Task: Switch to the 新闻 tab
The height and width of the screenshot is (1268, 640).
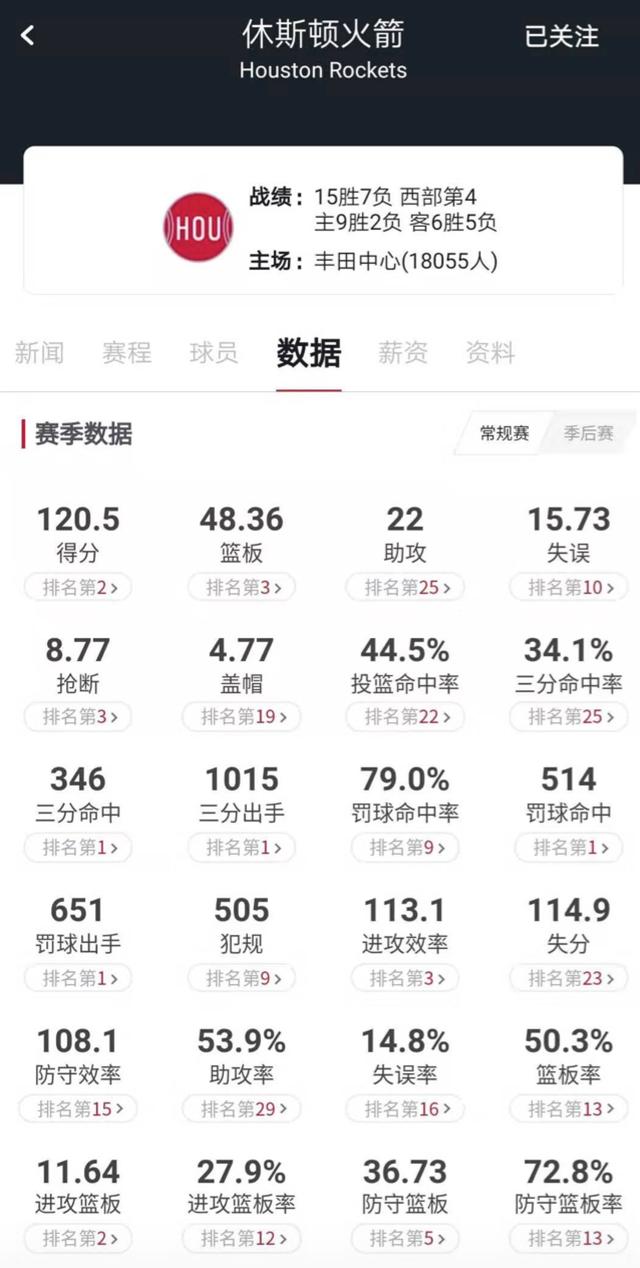Action: click(40, 352)
